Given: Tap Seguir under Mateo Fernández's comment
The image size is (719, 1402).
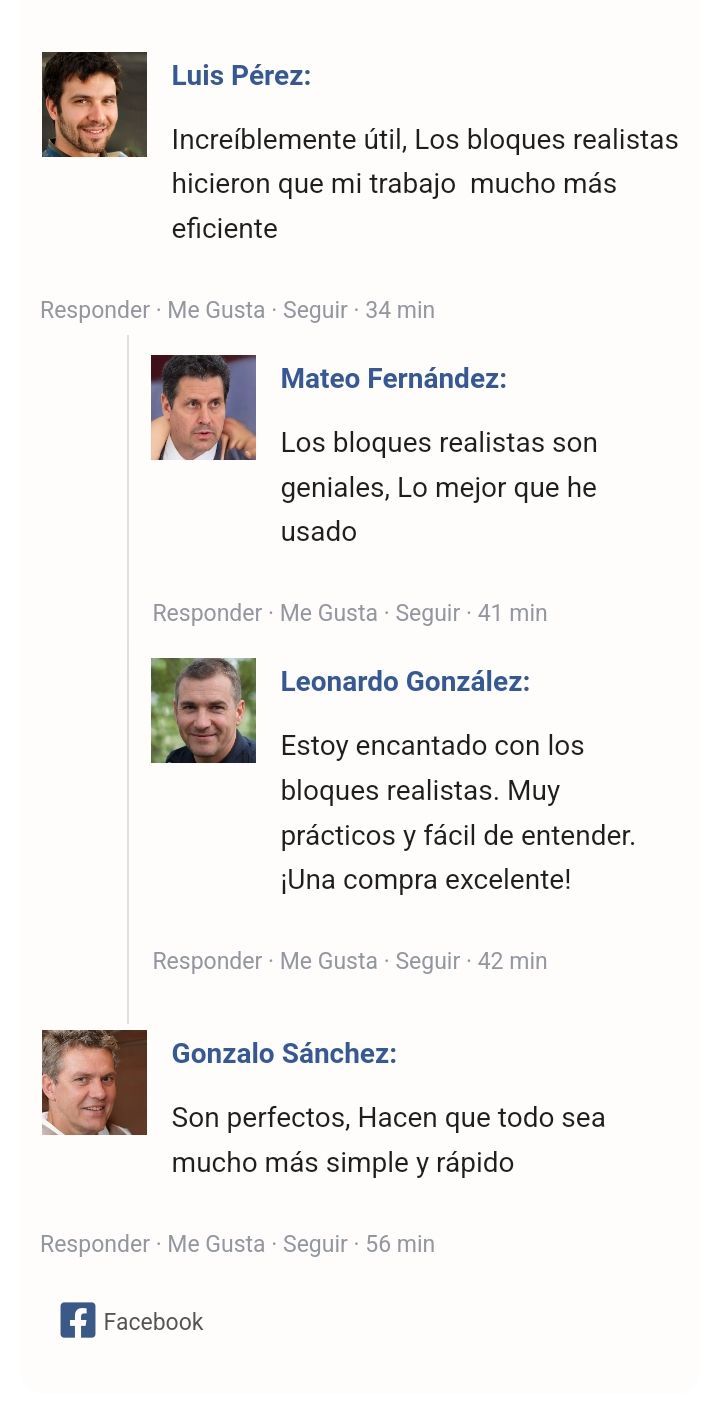Looking at the screenshot, I should [427, 613].
